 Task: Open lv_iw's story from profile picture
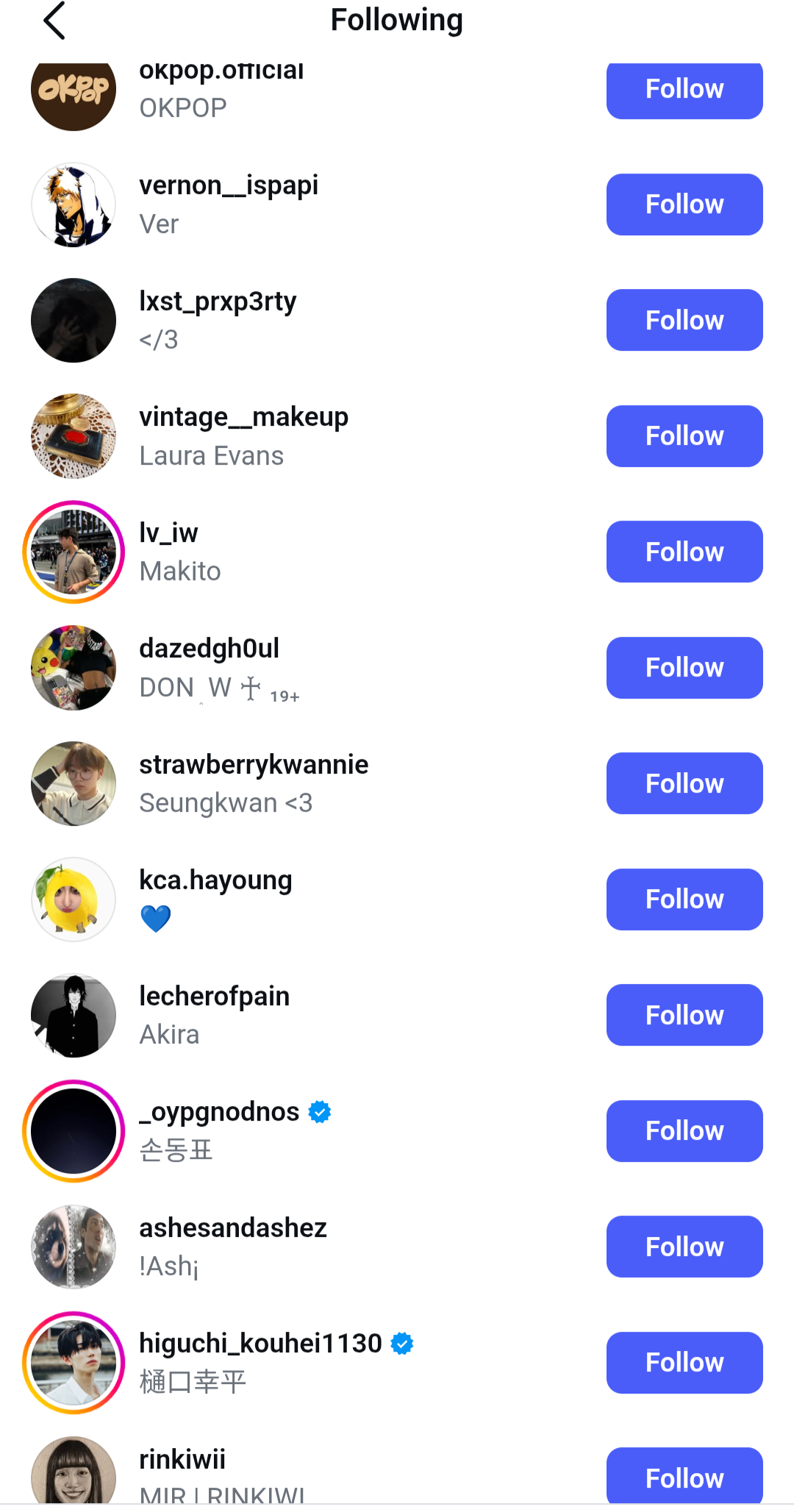[74, 552]
